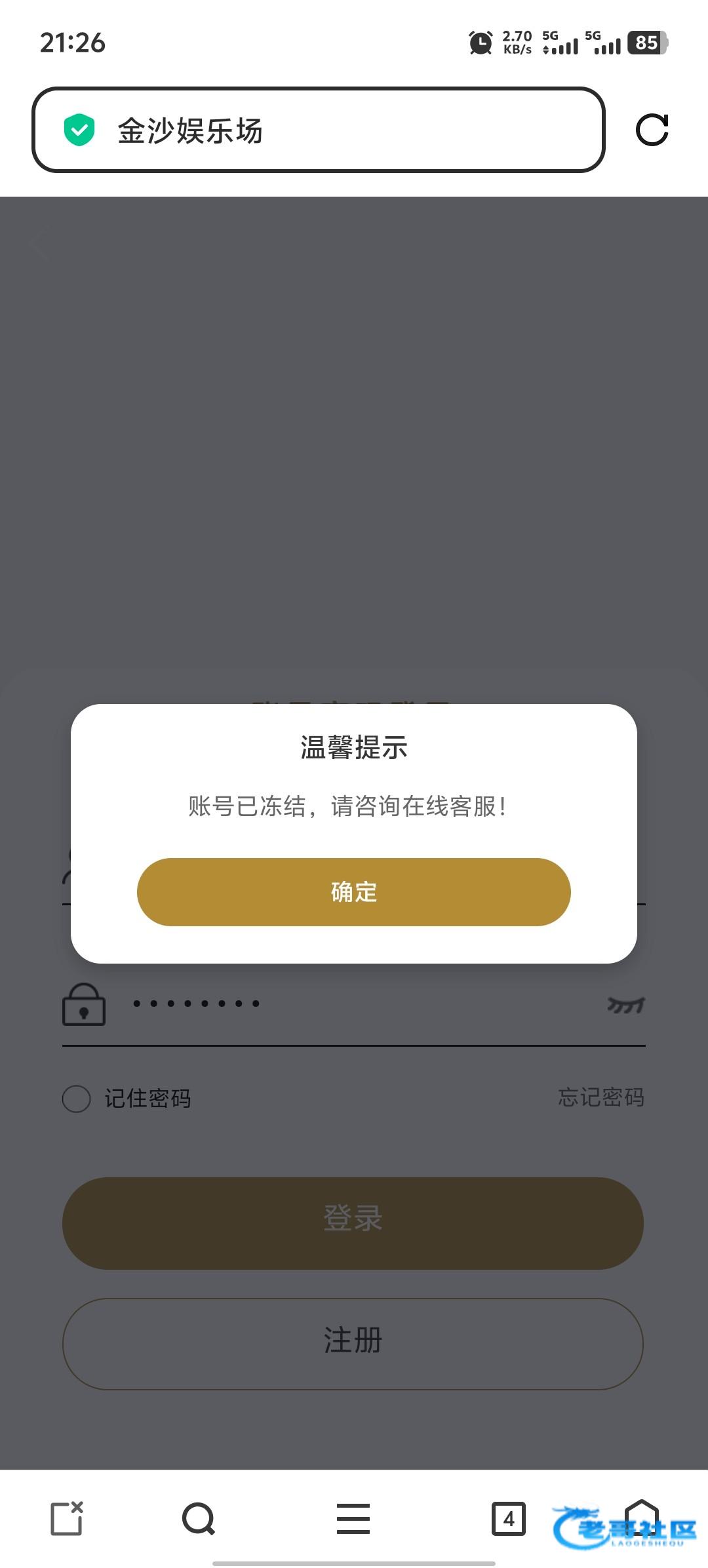View the 4 open tabs

point(508,1518)
